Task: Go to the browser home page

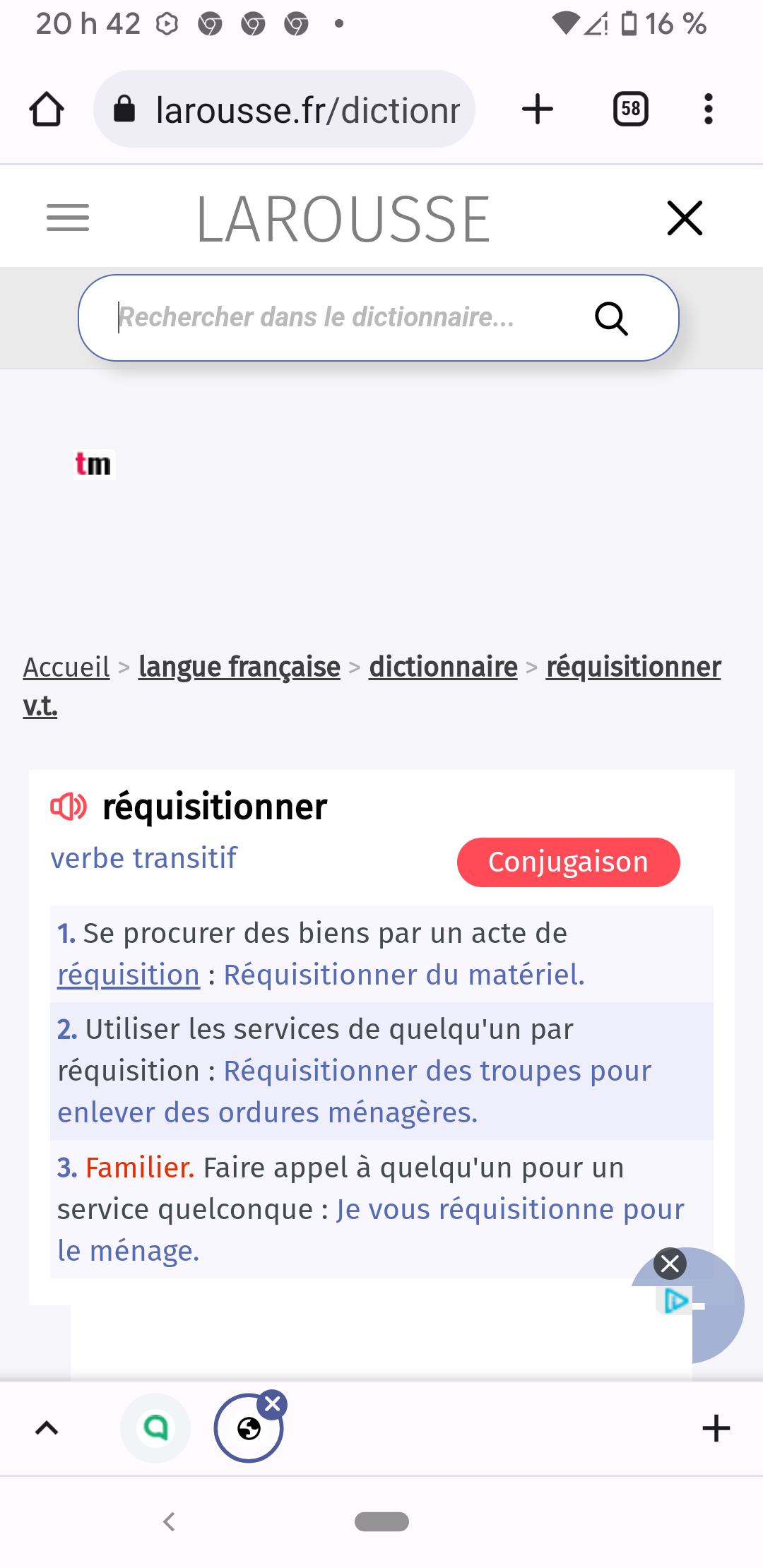Action: click(47, 109)
